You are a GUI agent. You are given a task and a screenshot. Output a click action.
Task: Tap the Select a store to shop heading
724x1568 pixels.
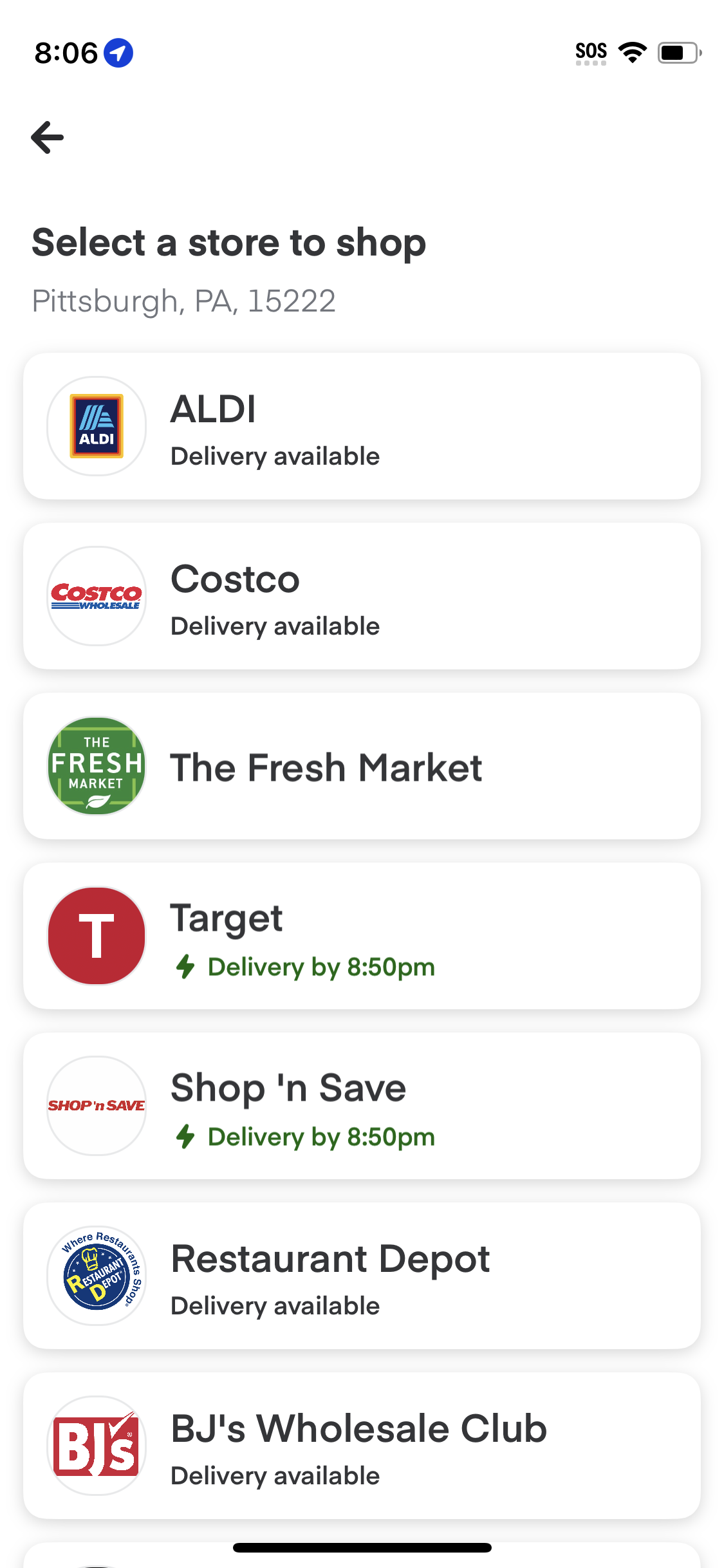pyautogui.click(x=229, y=243)
